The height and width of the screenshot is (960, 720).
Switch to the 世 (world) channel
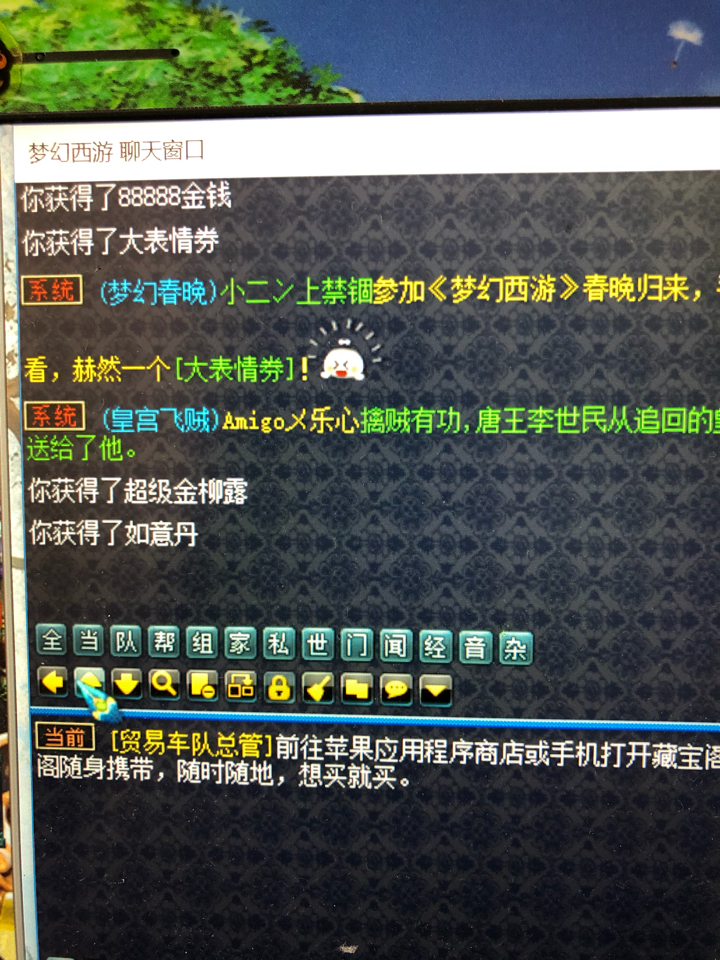coord(317,645)
